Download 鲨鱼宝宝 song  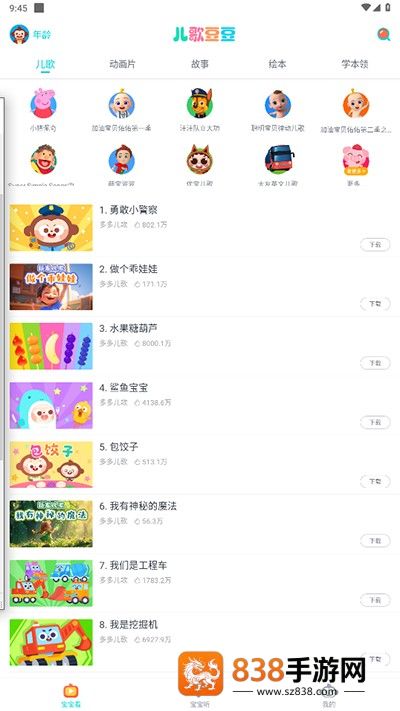coord(375,422)
